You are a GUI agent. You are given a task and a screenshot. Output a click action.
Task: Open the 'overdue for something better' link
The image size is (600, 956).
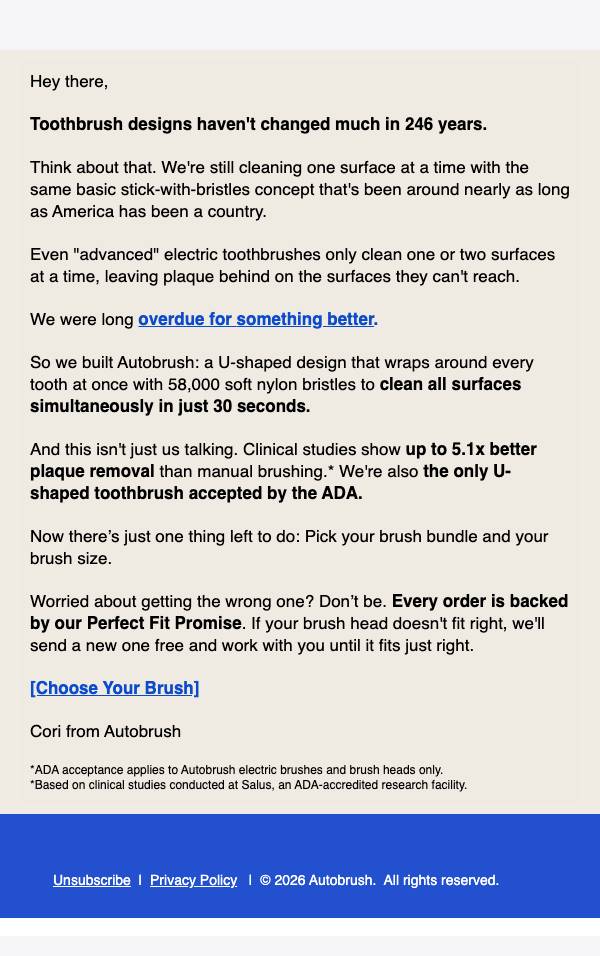[x=258, y=319]
